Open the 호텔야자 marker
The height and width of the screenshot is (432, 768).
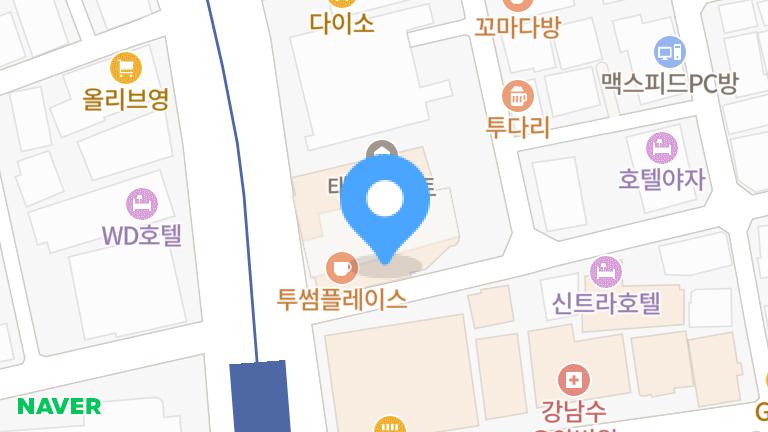660,149
